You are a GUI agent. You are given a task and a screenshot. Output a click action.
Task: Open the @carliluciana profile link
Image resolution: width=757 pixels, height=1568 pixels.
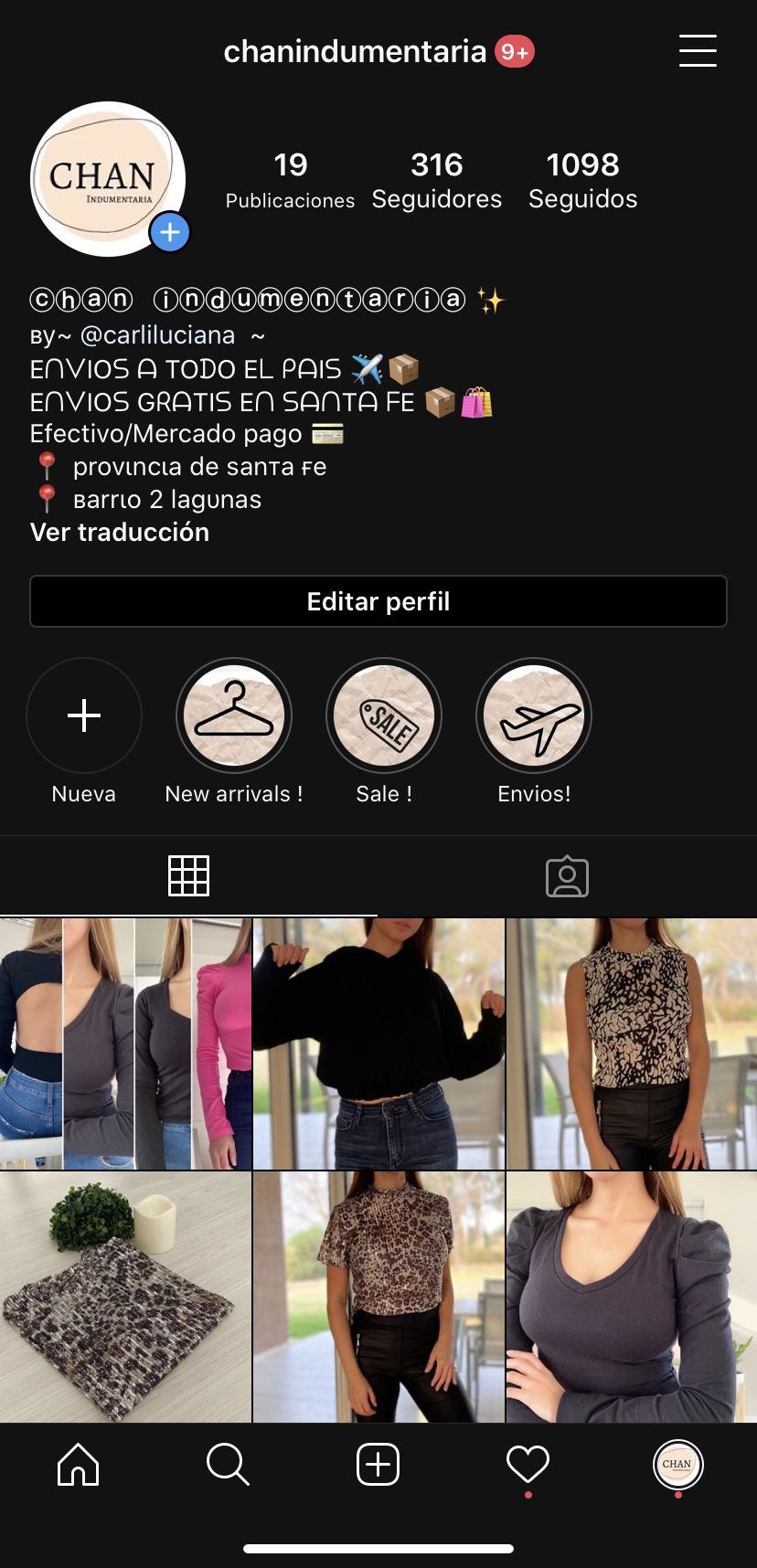click(x=161, y=334)
